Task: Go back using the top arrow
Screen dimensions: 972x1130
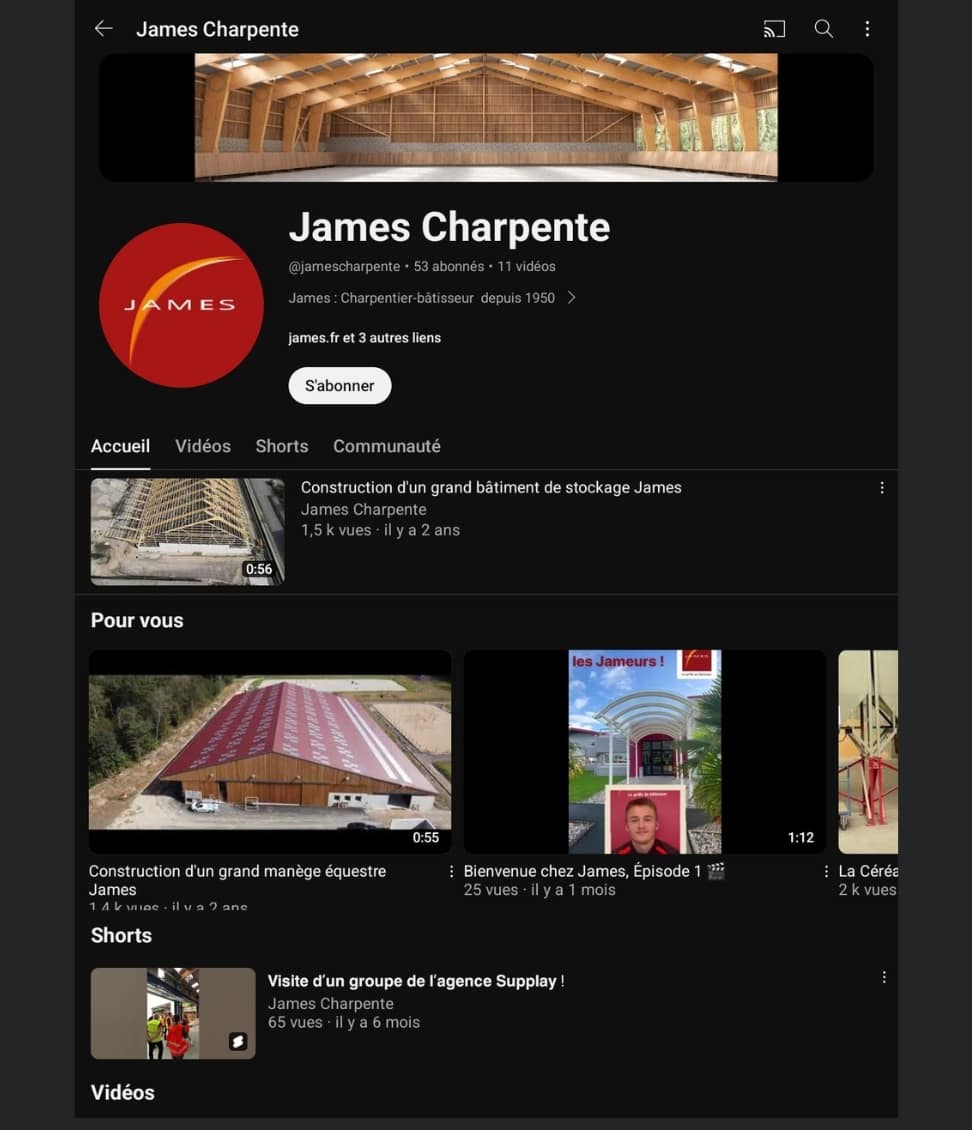Action: (103, 29)
